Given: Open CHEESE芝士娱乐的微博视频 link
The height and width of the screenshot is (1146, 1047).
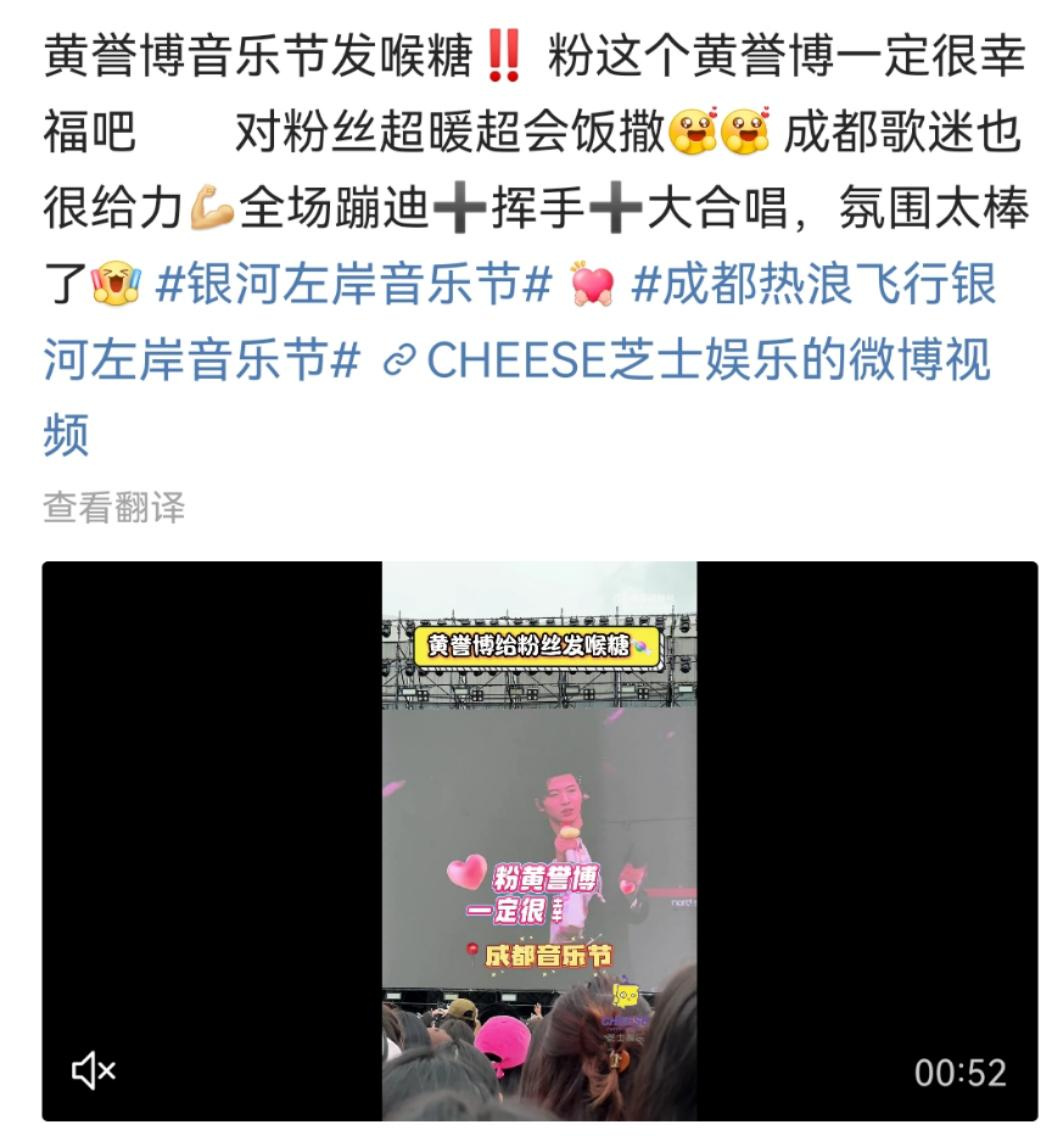Looking at the screenshot, I should click(690, 361).
